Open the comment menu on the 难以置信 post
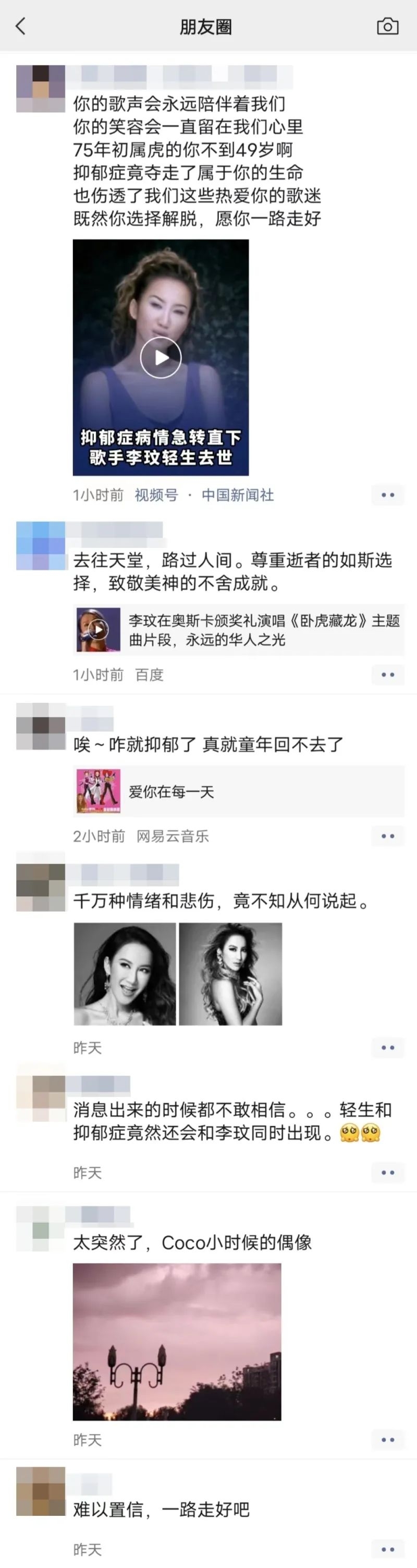Image resolution: width=417 pixels, height=1568 pixels. pyautogui.click(x=387, y=1549)
